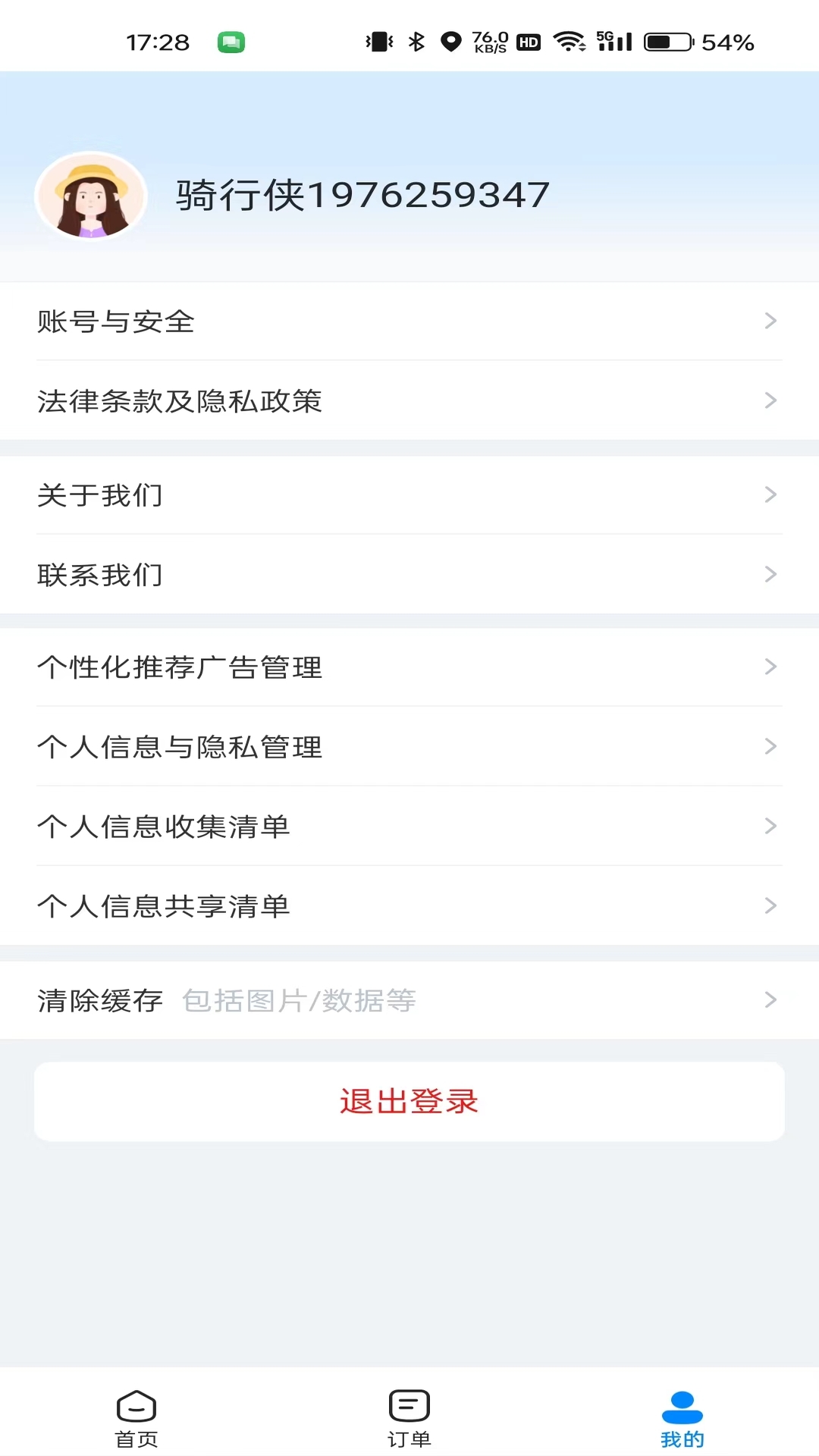Viewport: 819px width, 1456px height.
Task: Open 个人信息与隐私管理 settings
Action: (409, 747)
